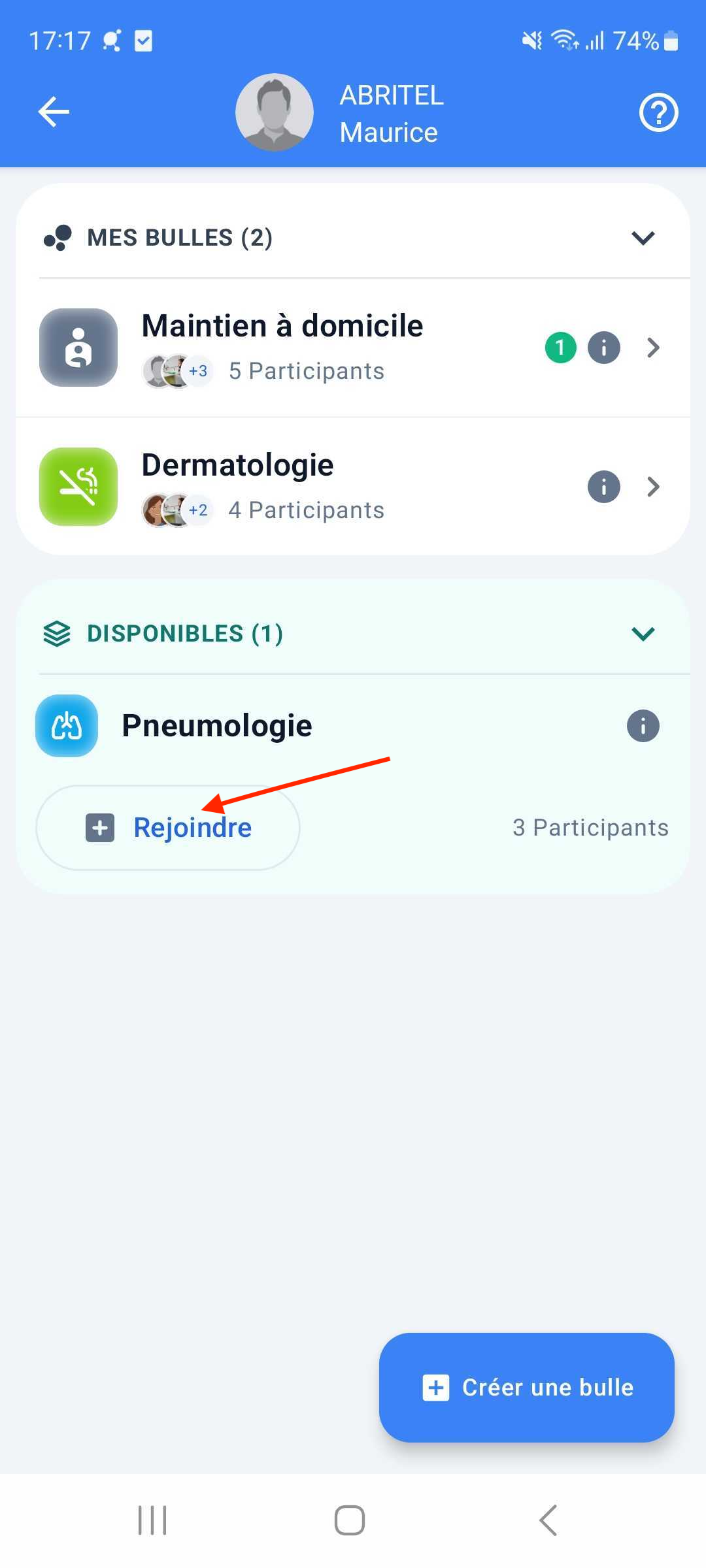Open ABRITEL Maurice profile avatar
Viewport: 706px width, 1568px height.
tap(275, 112)
